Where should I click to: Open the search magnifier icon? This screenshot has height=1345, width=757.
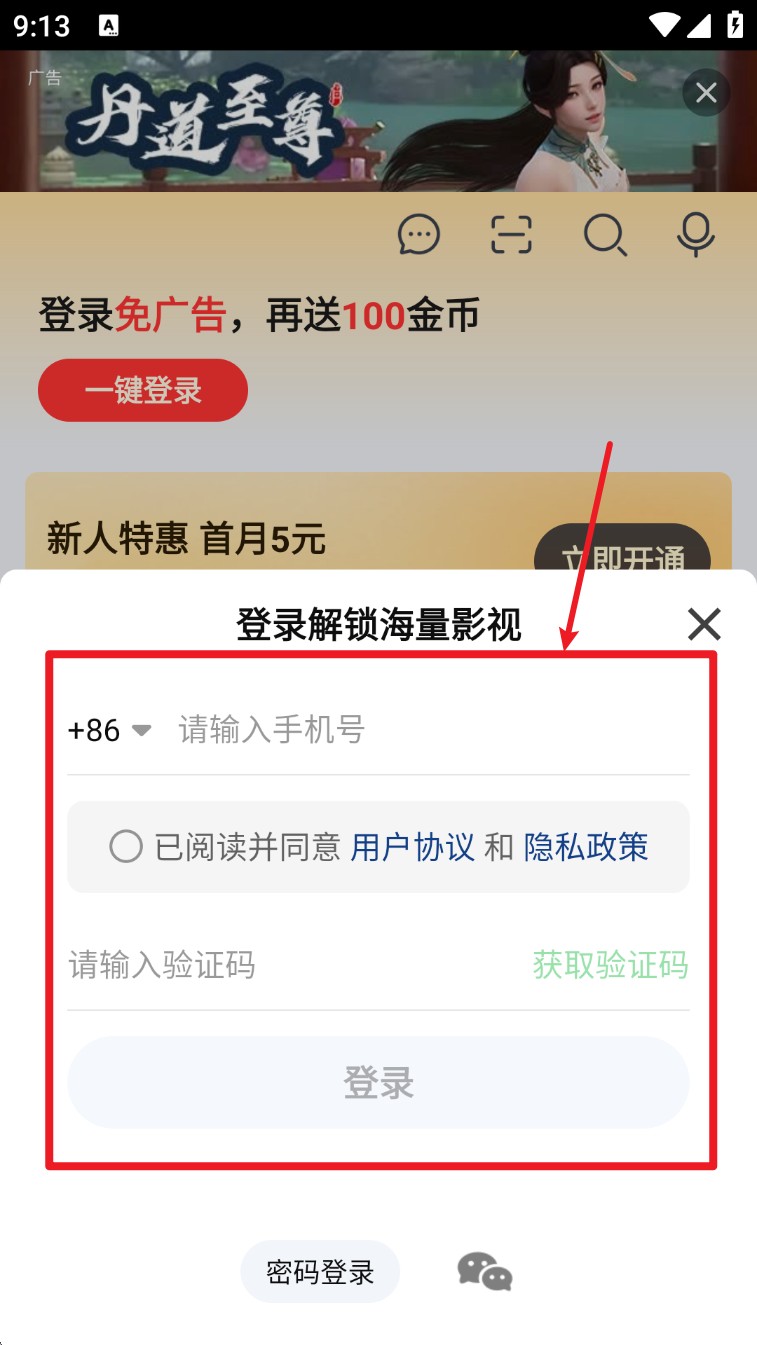(604, 235)
